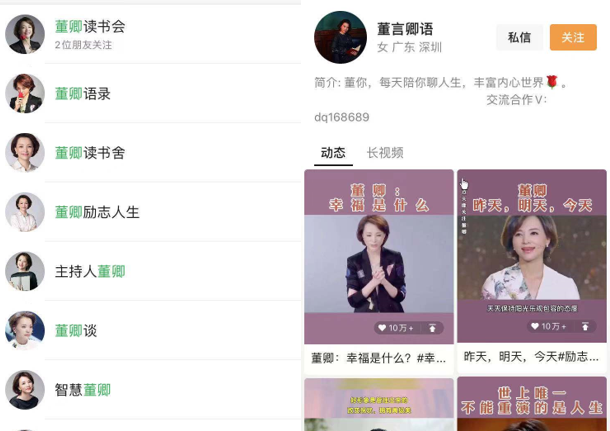Follow 董言卿语 with the 关注 button
Viewport: 610px width, 431px height.
pyautogui.click(x=573, y=37)
